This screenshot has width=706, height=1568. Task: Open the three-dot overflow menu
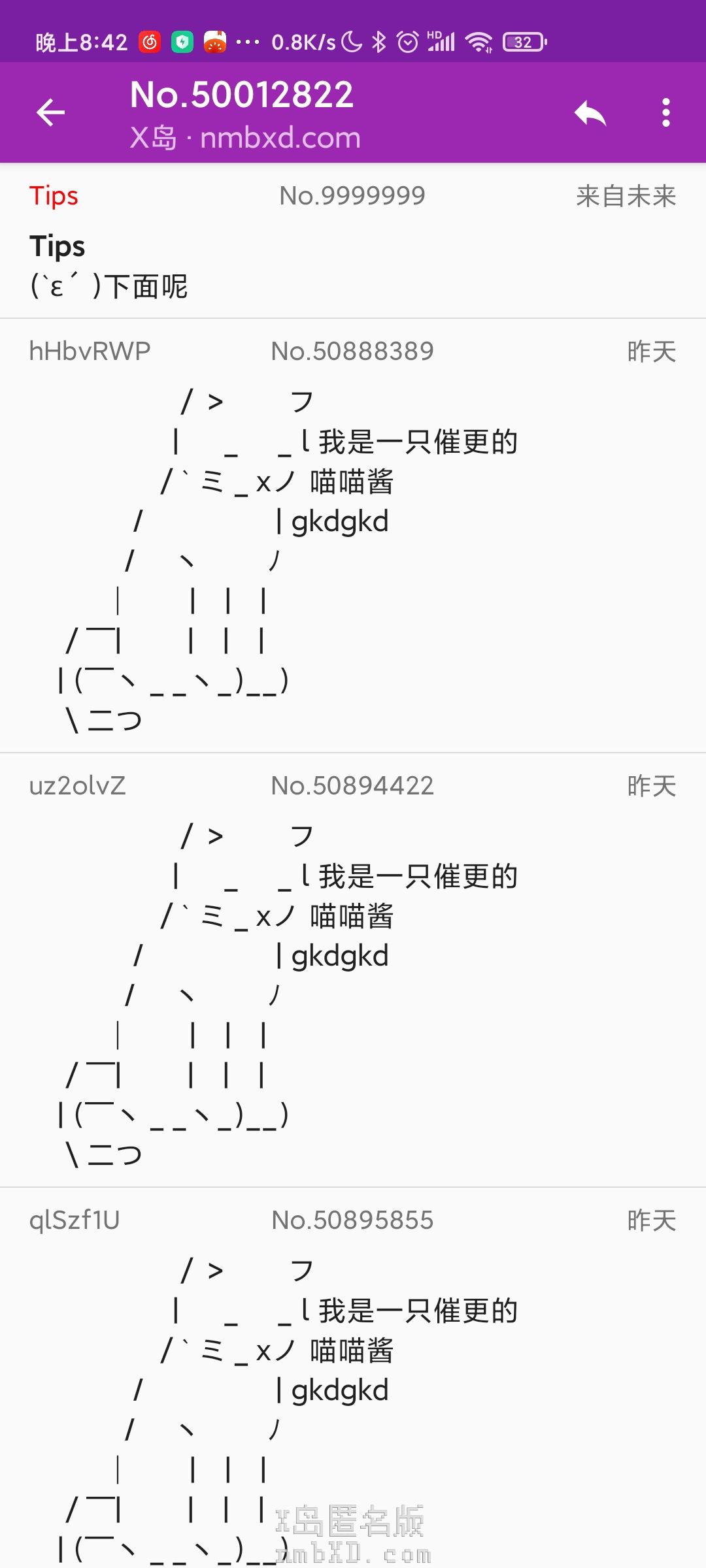(665, 113)
